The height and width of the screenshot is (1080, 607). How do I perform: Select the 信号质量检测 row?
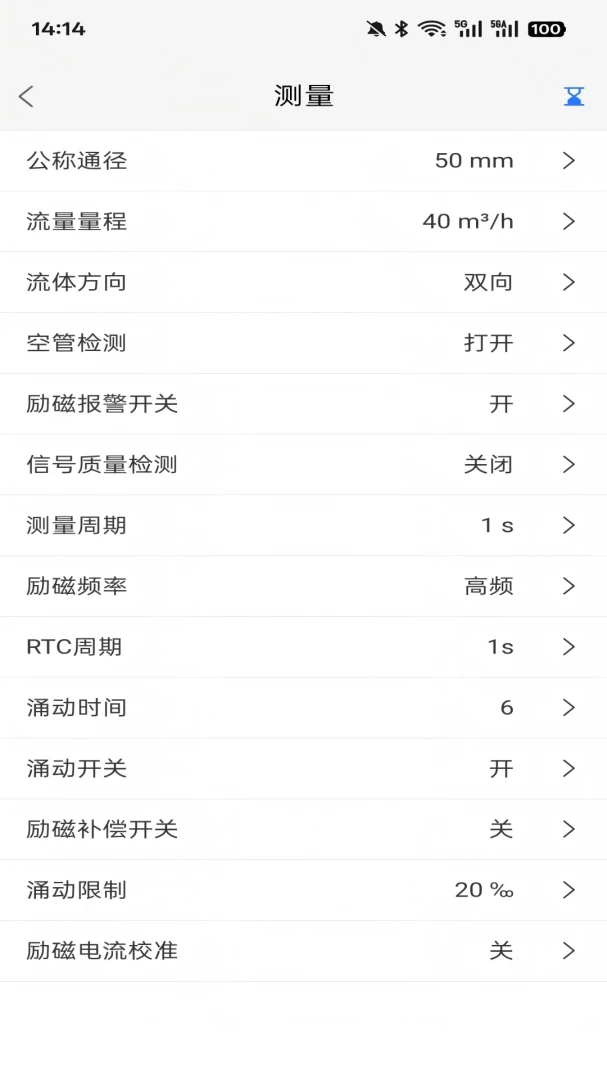pos(303,465)
